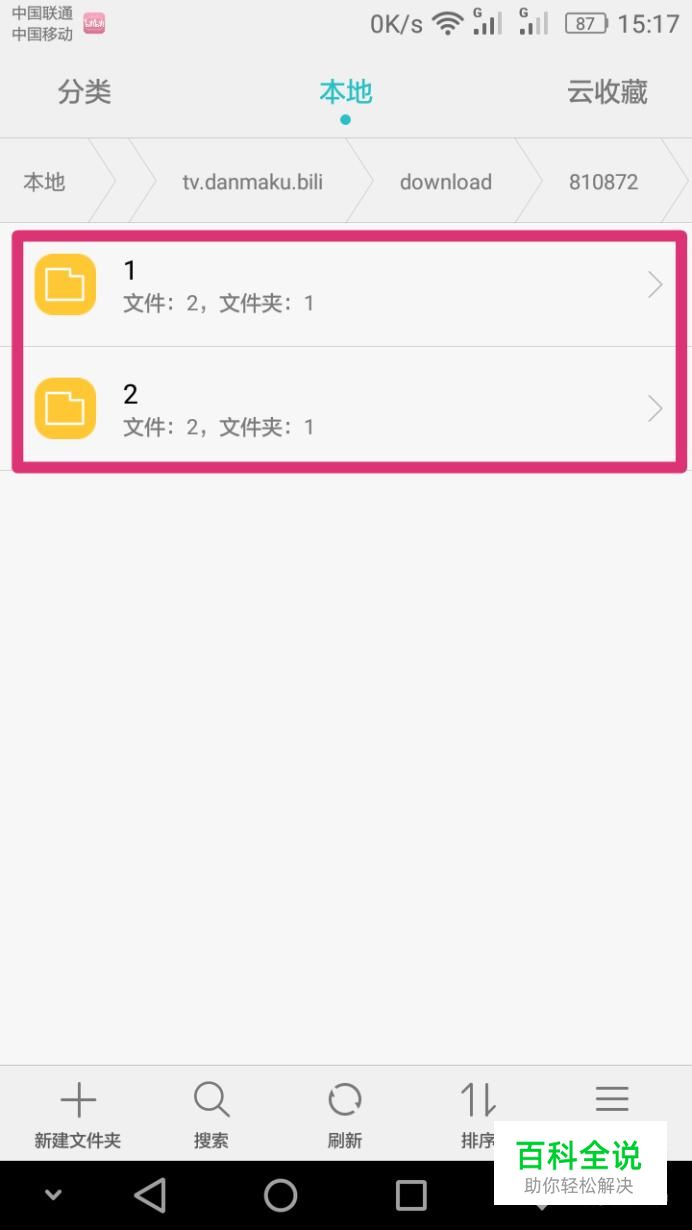The width and height of the screenshot is (692, 1230).
Task: Hide the navigation bar with down arrow
Action: point(54,1195)
